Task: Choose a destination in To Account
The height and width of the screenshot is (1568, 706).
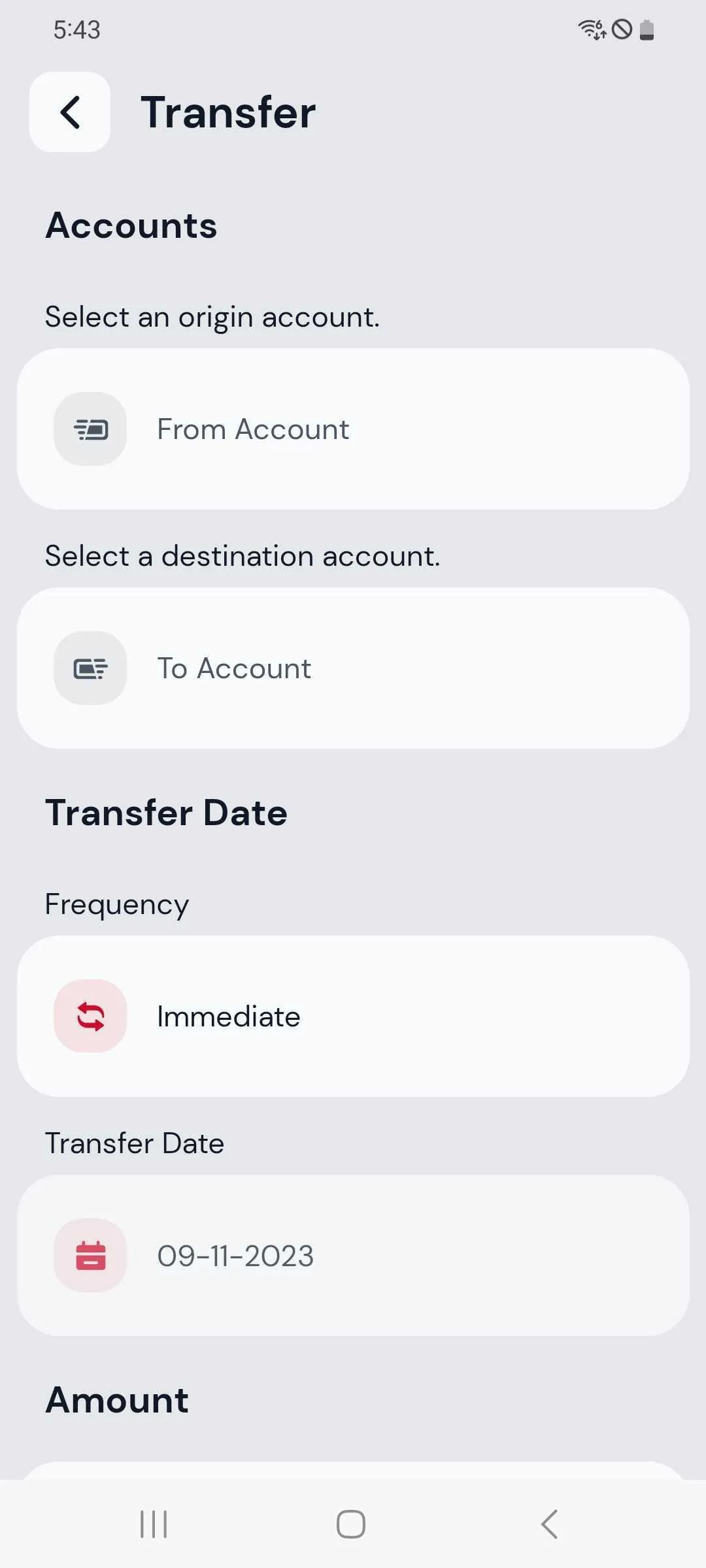Action: click(353, 668)
